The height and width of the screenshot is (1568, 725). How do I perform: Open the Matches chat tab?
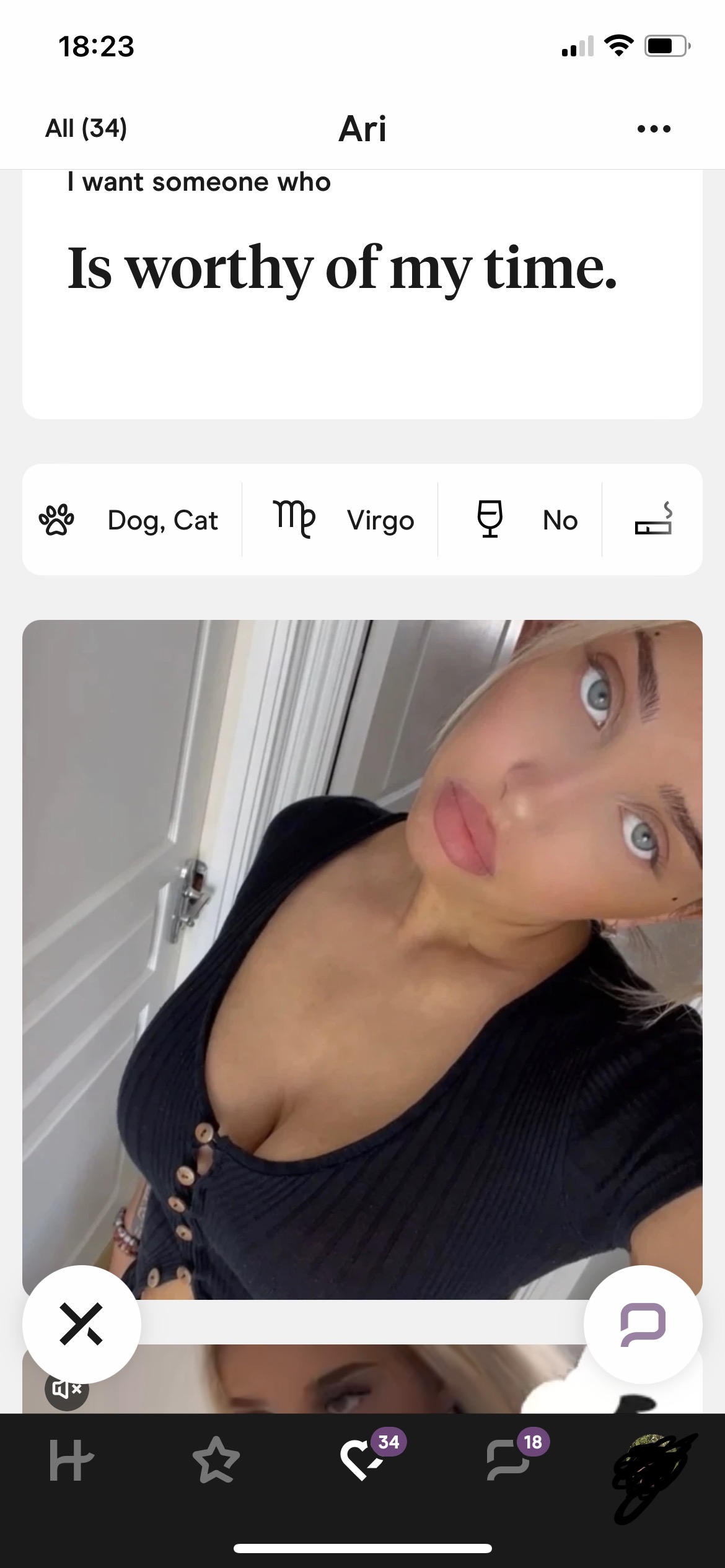(x=508, y=1461)
